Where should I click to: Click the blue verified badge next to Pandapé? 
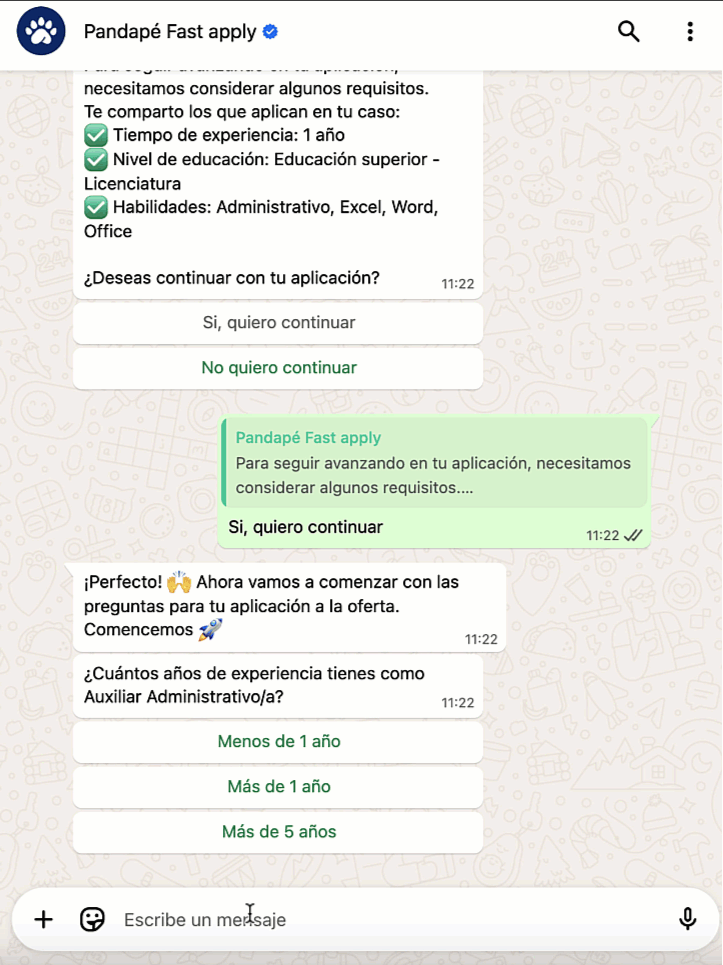269,31
